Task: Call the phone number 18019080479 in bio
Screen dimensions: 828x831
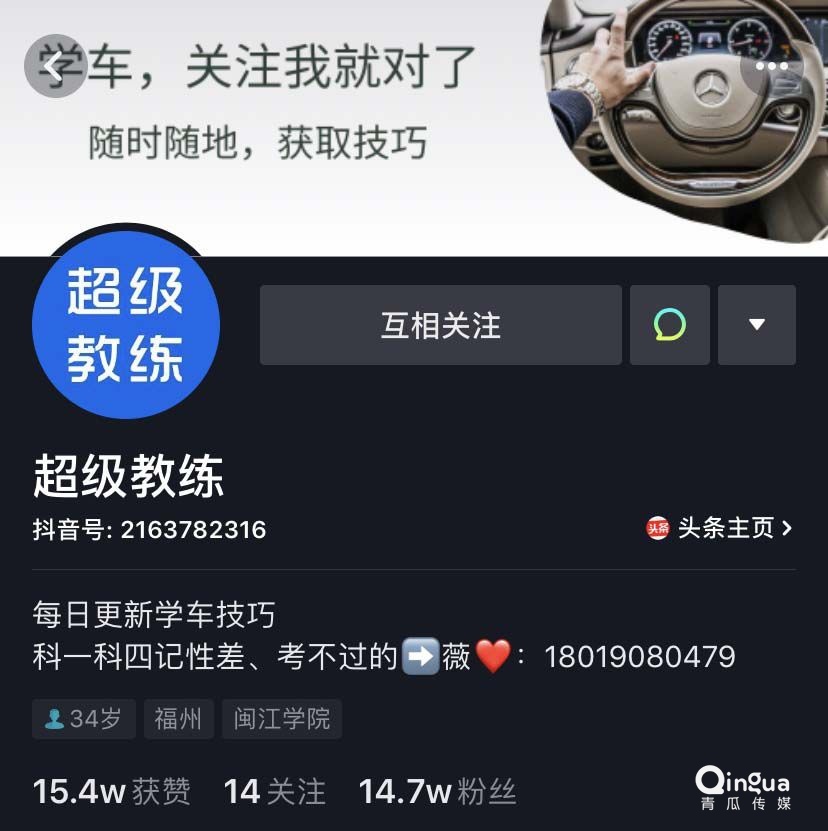Action: click(x=641, y=657)
